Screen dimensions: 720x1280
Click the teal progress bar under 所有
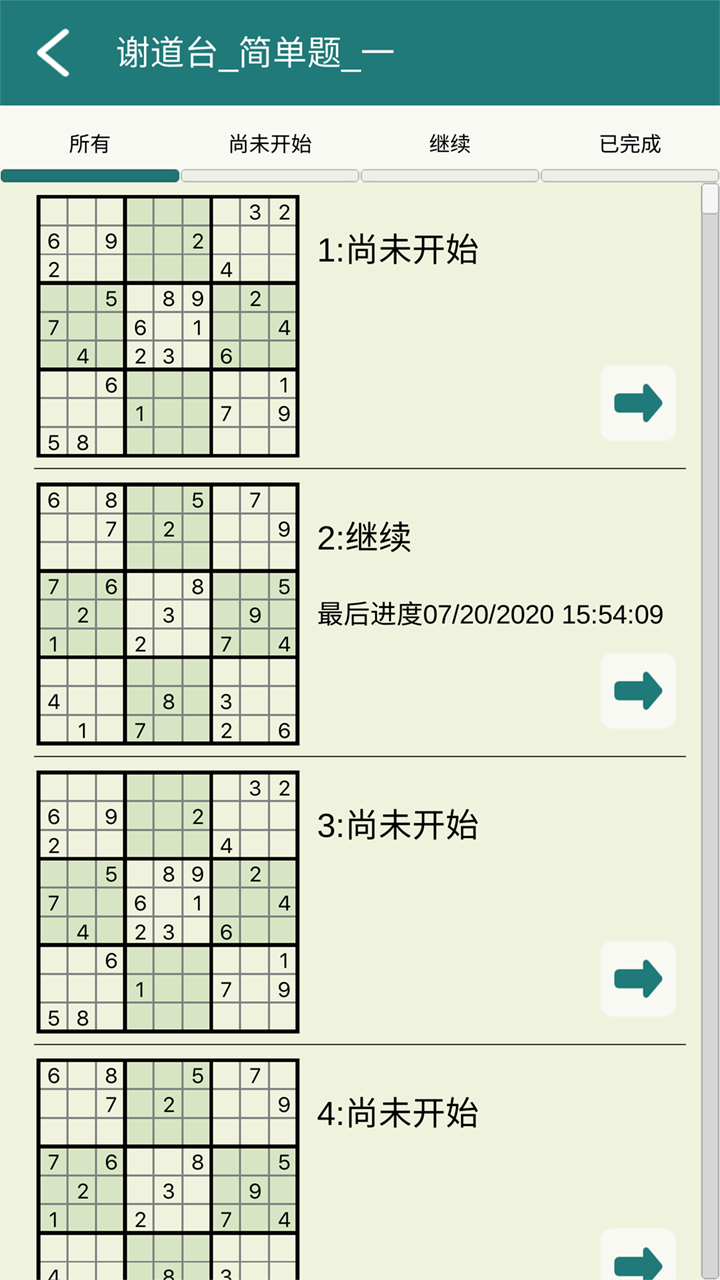click(89, 175)
